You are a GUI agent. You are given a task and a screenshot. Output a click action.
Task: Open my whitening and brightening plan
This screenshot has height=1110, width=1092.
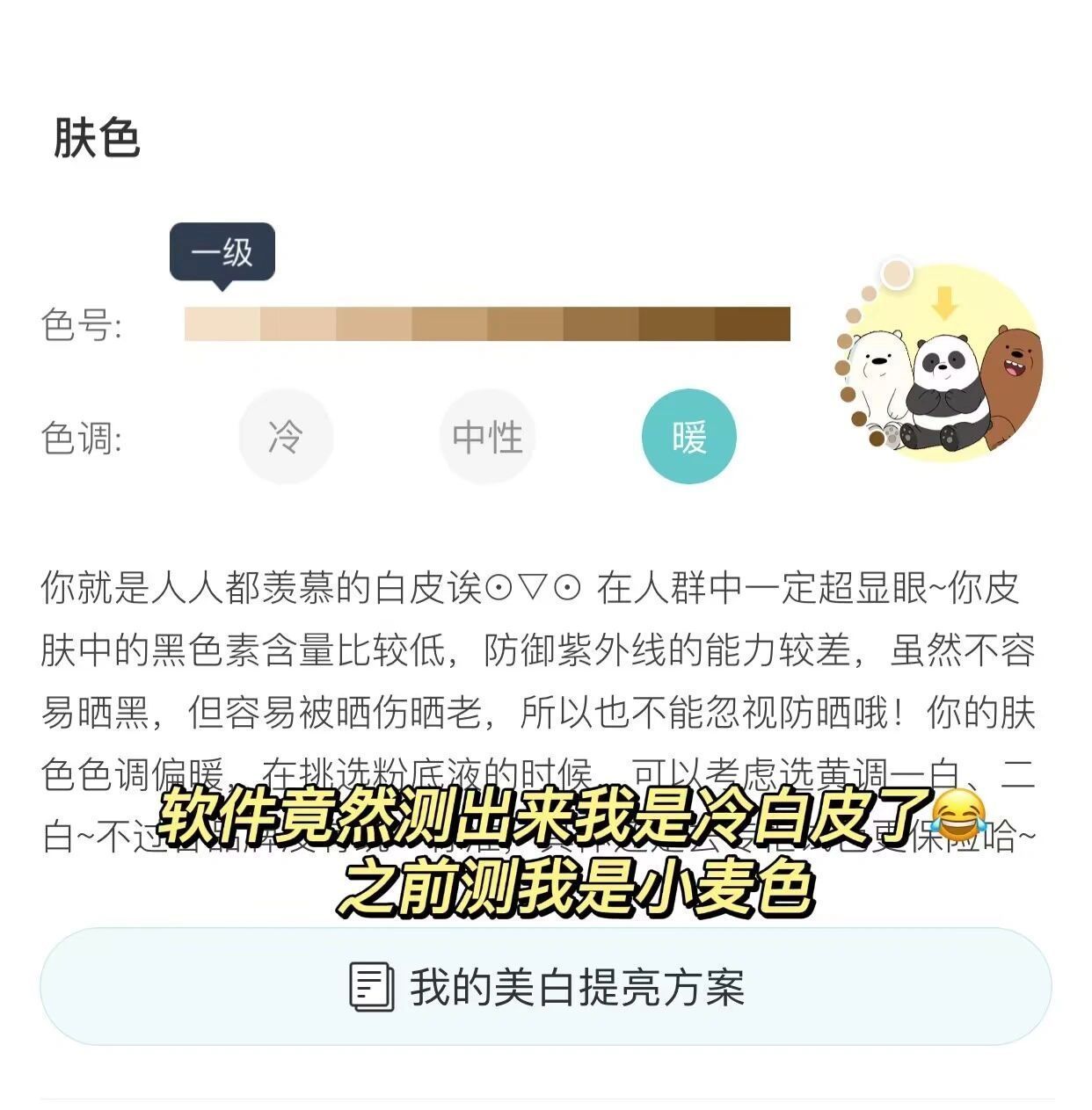(x=545, y=986)
